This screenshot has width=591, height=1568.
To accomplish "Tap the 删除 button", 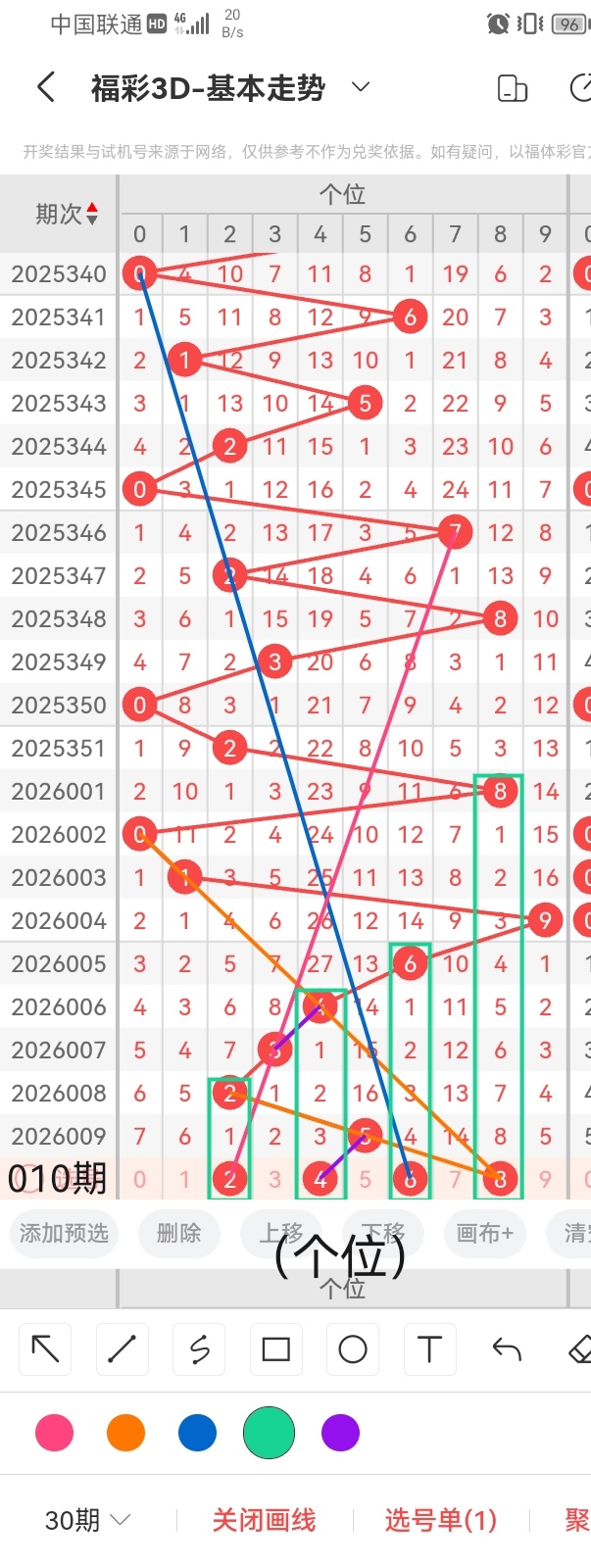I will click(178, 1233).
